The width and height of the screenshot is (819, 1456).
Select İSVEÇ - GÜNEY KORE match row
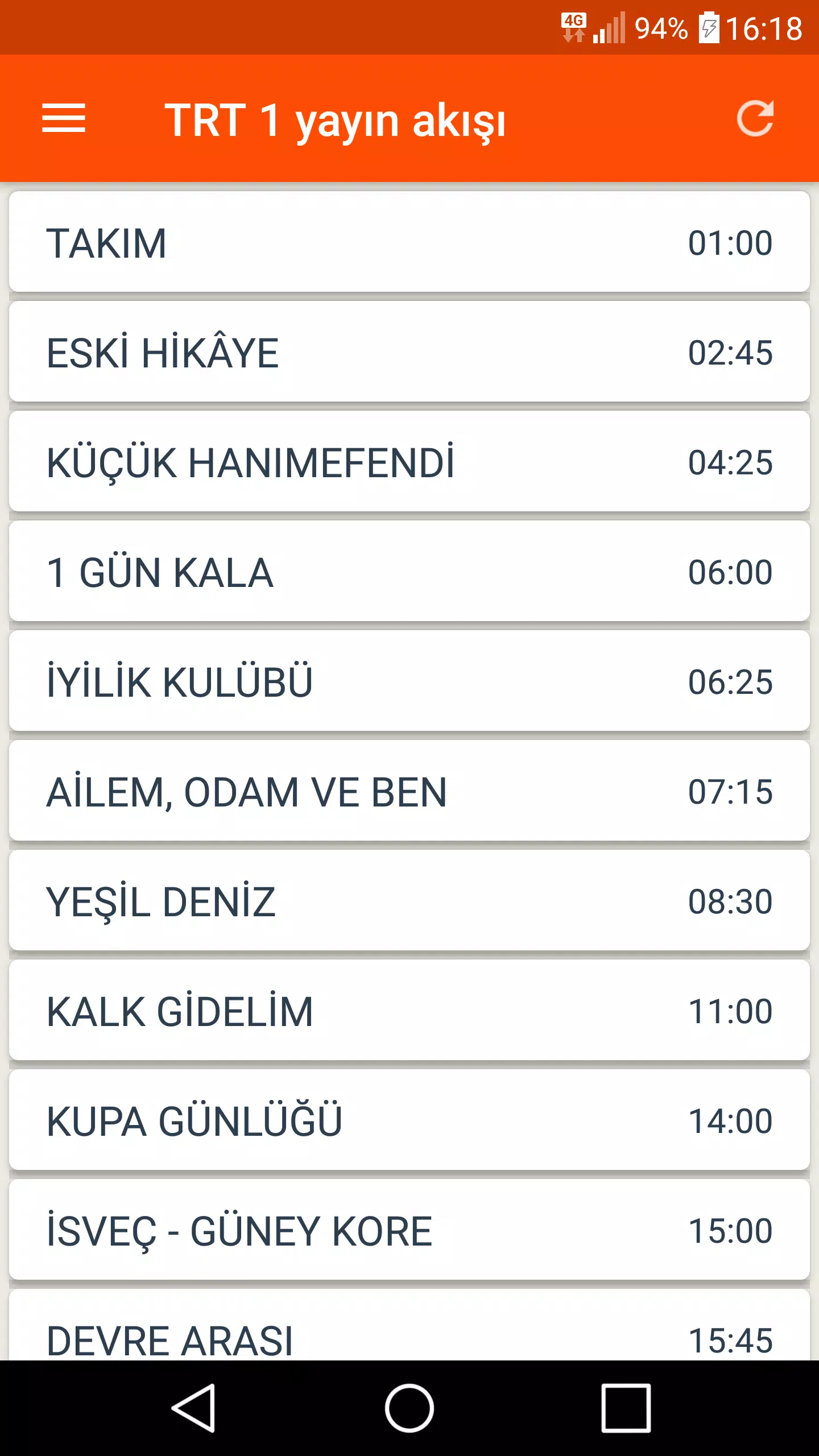tap(409, 1230)
